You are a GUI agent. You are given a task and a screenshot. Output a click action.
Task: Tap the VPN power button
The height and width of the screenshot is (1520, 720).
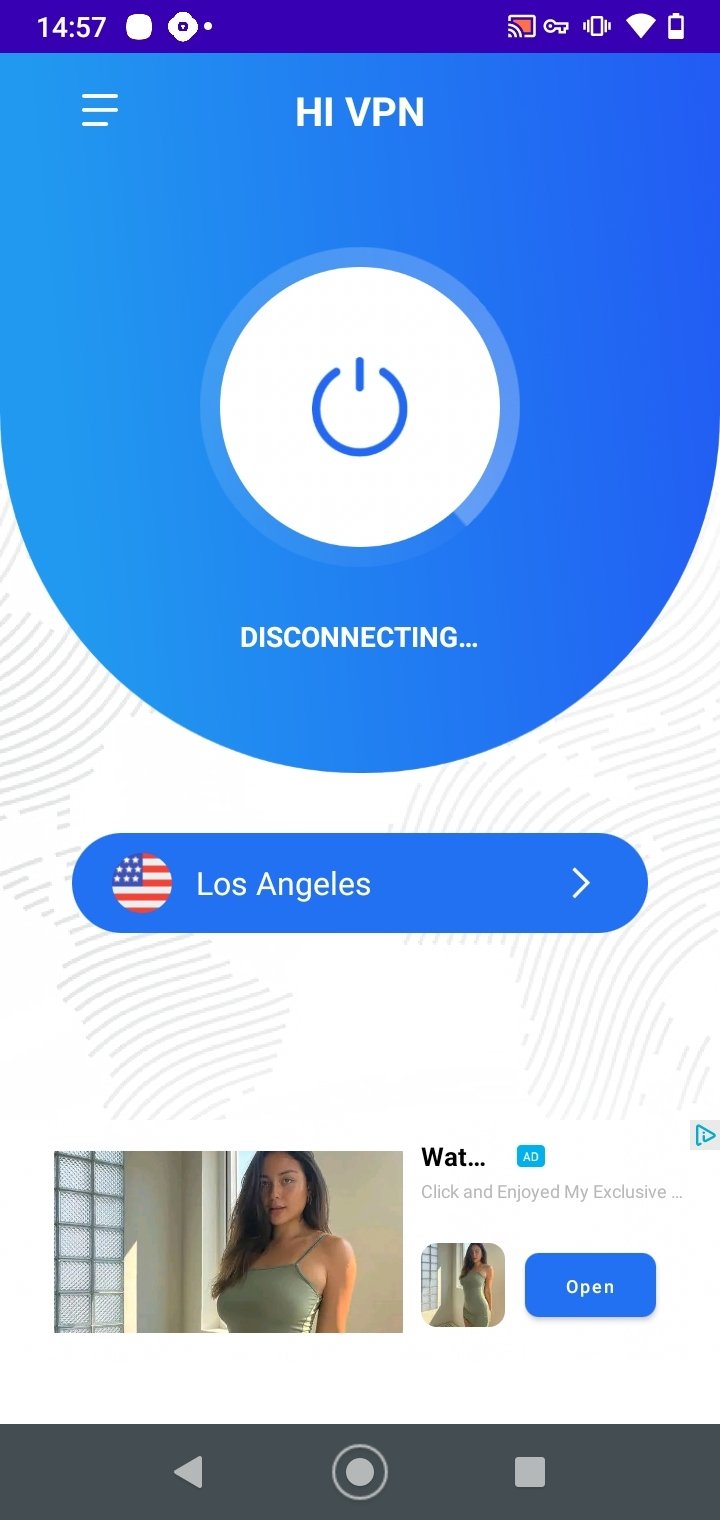[x=360, y=407]
